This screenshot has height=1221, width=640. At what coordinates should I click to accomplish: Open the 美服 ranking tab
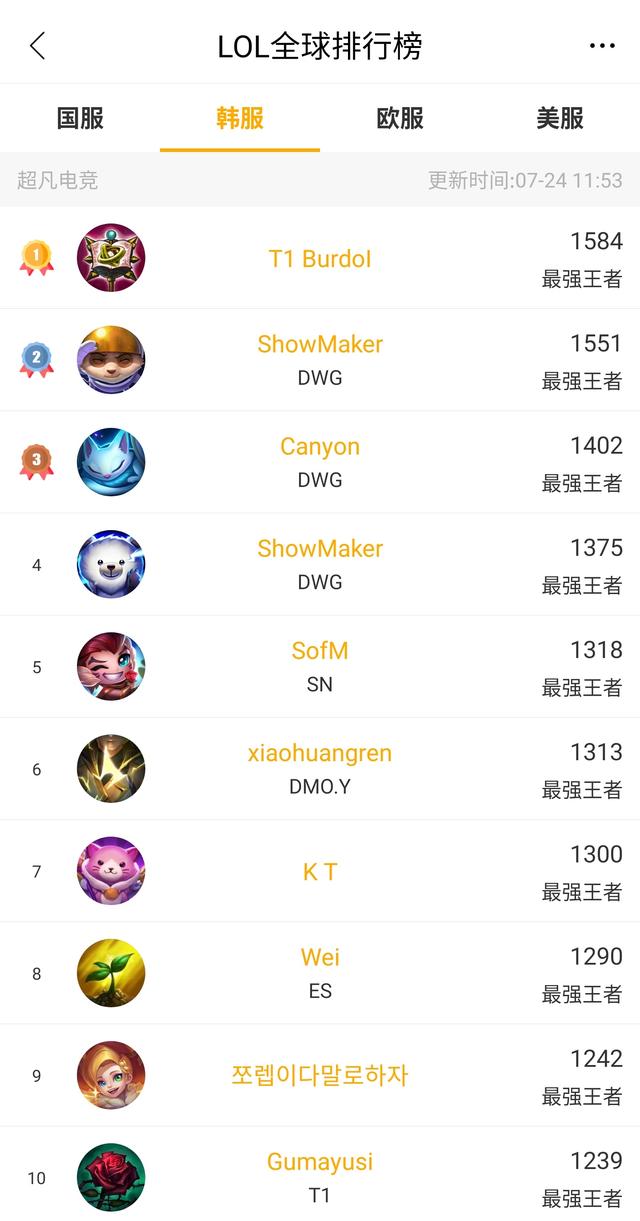click(560, 118)
